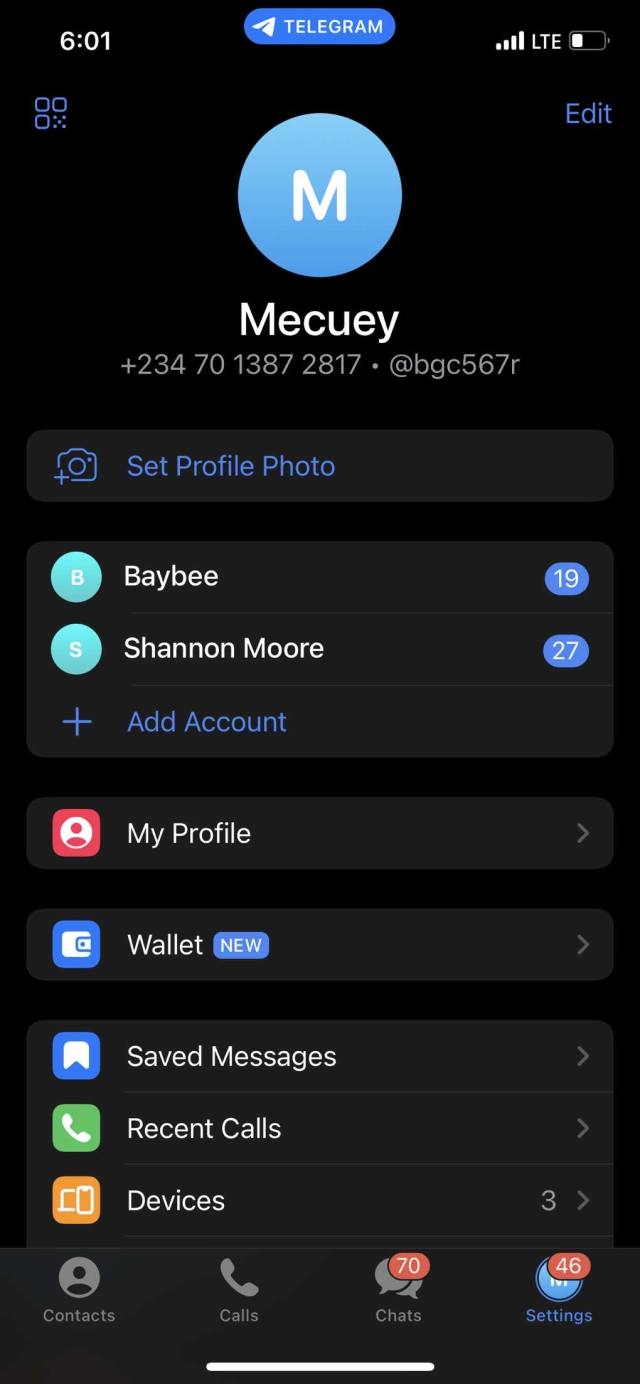640x1384 pixels.
Task: Open Saved Messages
Action: click(319, 1057)
